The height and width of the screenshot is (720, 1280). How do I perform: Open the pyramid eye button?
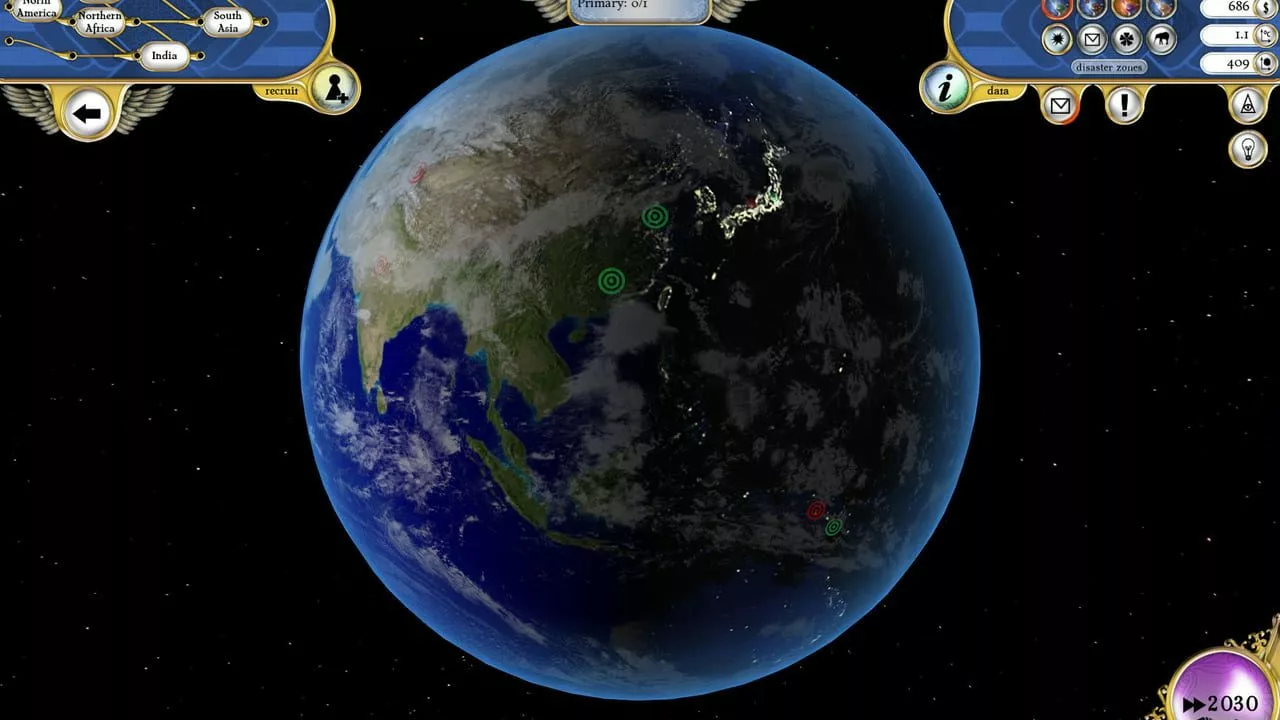1247,104
